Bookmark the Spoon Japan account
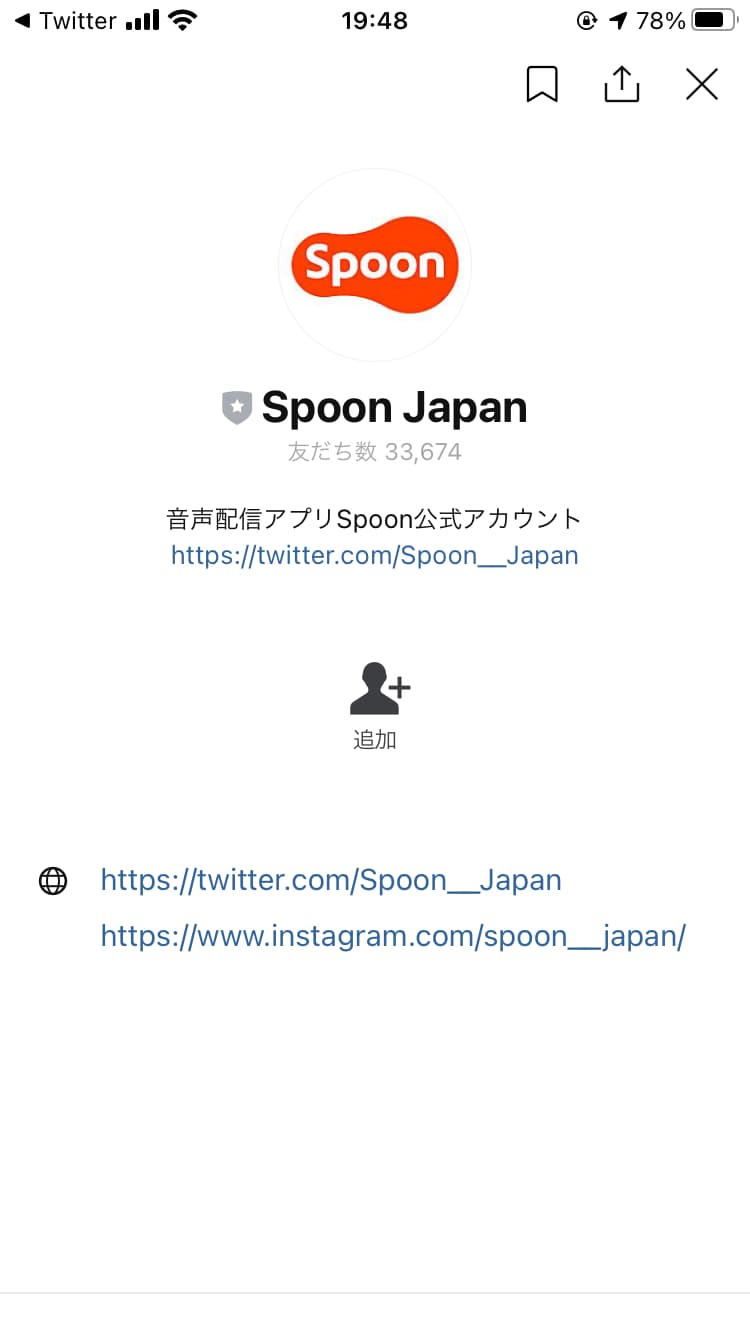 tap(541, 84)
